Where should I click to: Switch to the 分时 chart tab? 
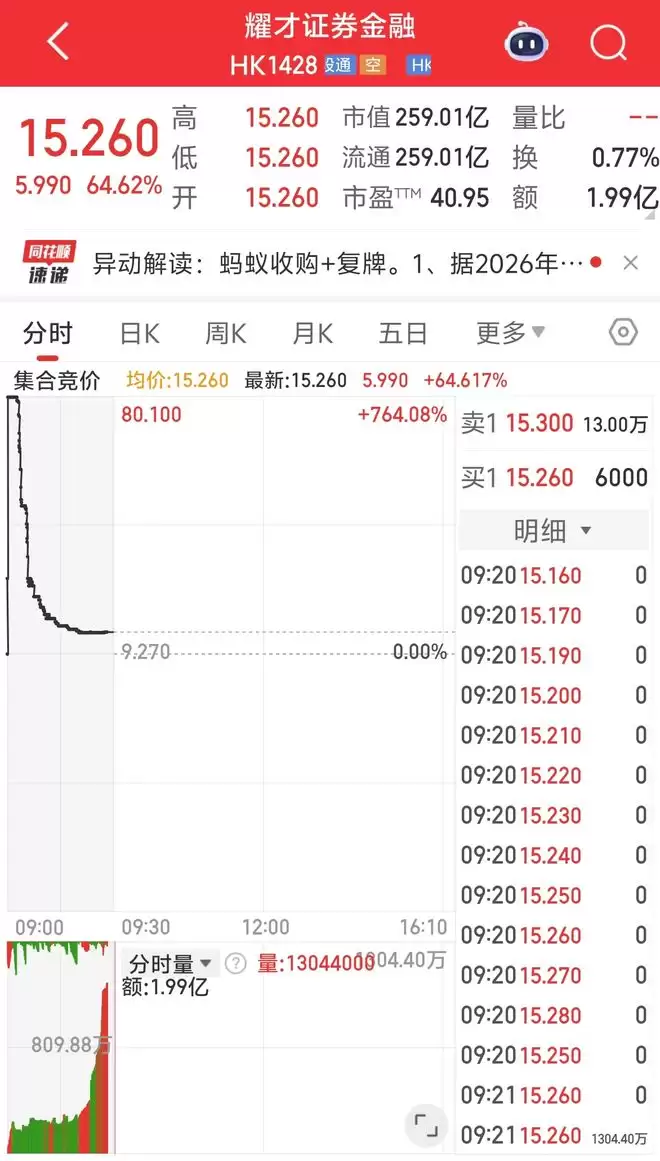pyautogui.click(x=48, y=333)
